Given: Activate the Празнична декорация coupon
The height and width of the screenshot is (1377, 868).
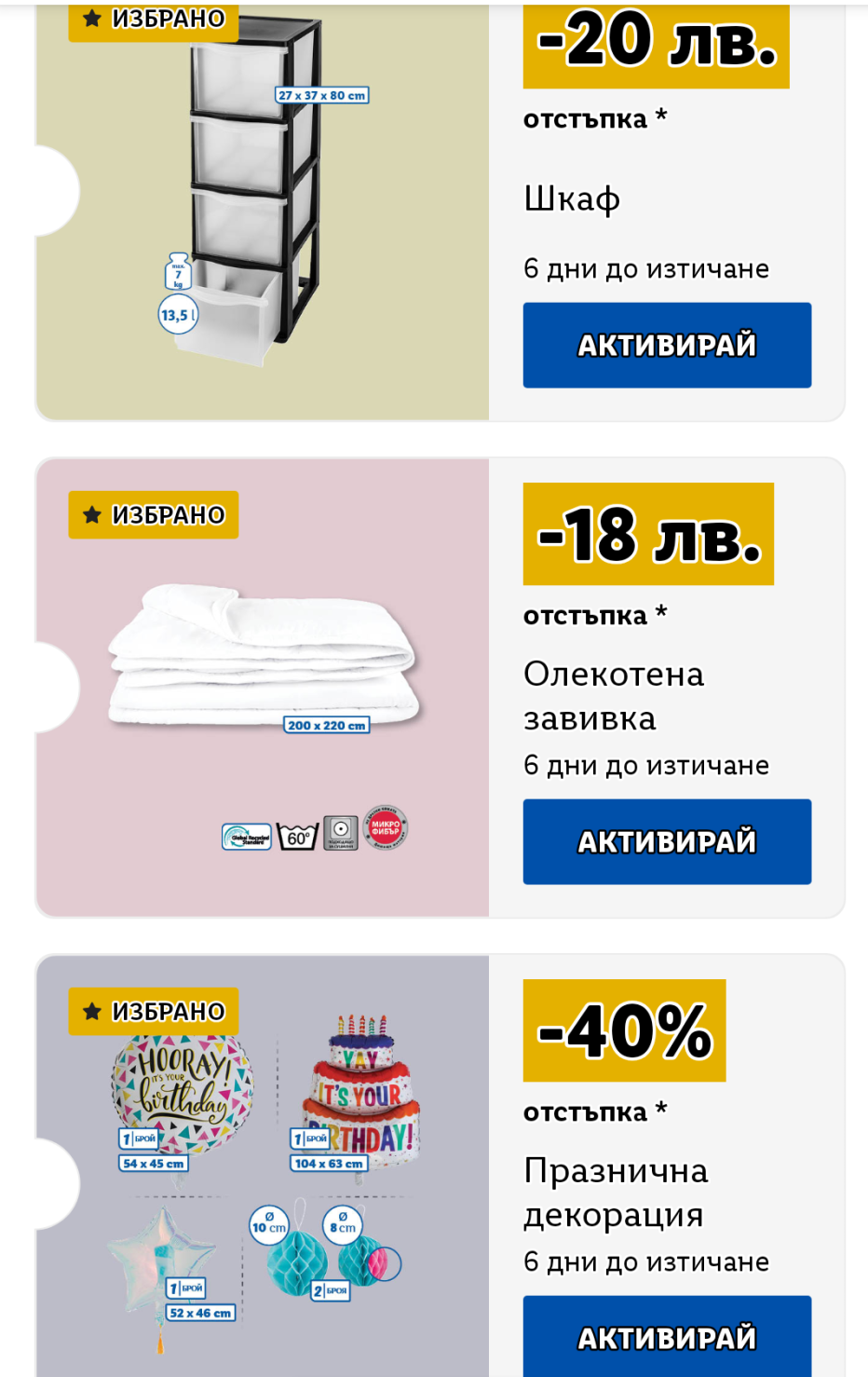Looking at the screenshot, I should (x=667, y=1336).
